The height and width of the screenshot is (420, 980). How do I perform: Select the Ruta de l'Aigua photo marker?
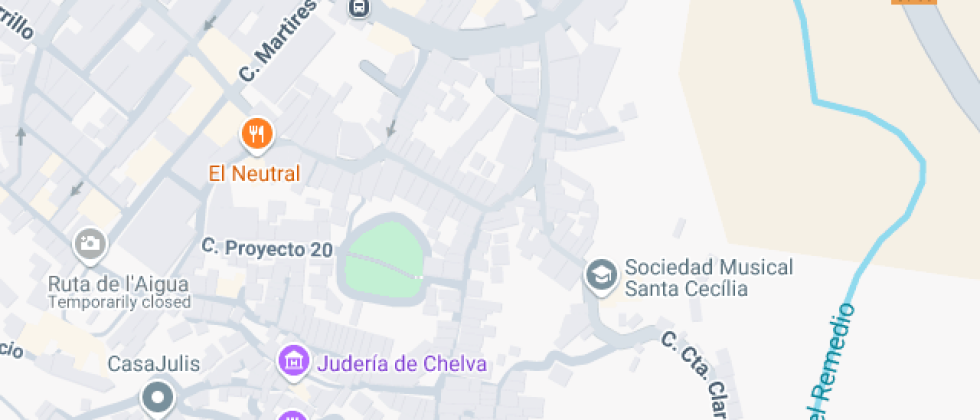[x=90, y=243]
